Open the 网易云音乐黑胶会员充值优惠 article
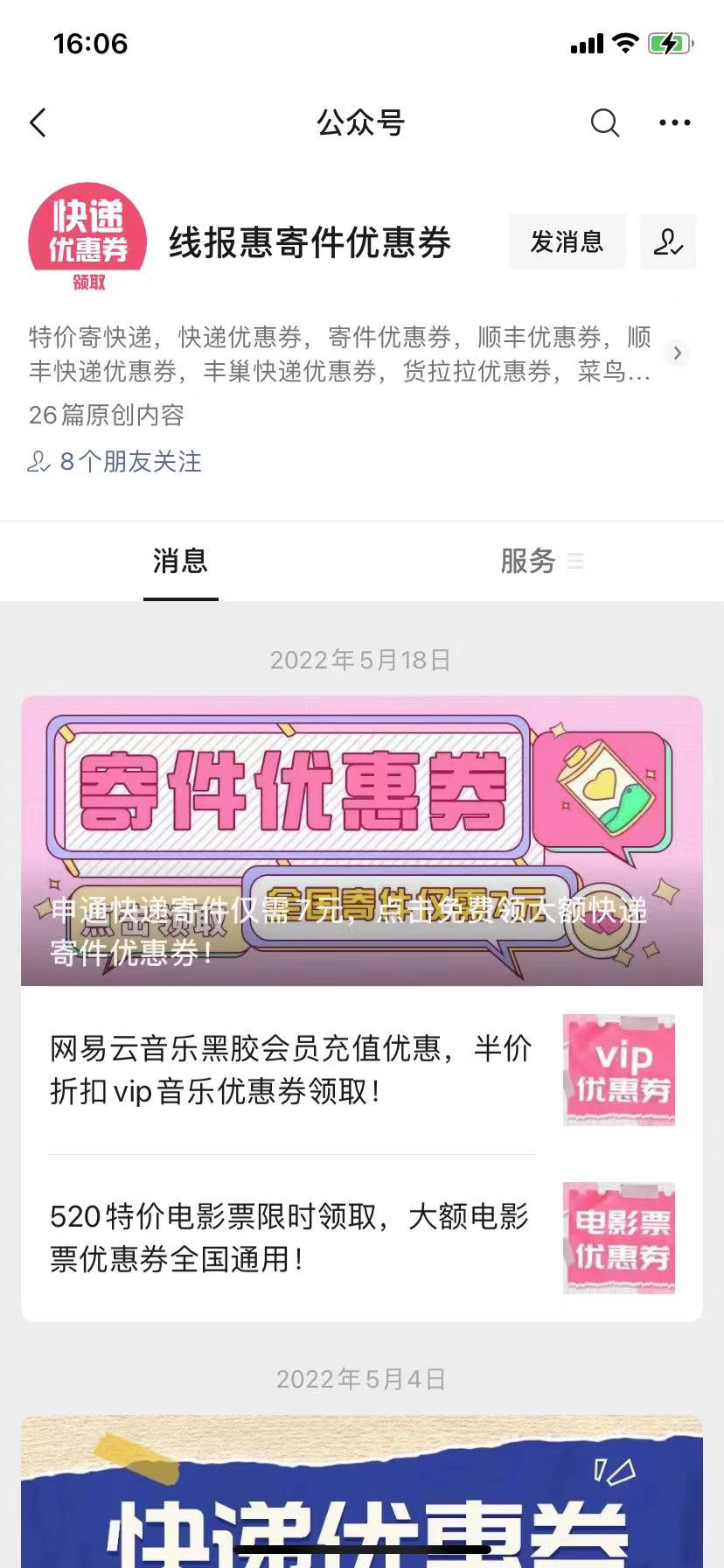Screen dimensions: 724x1568 coord(291,1069)
